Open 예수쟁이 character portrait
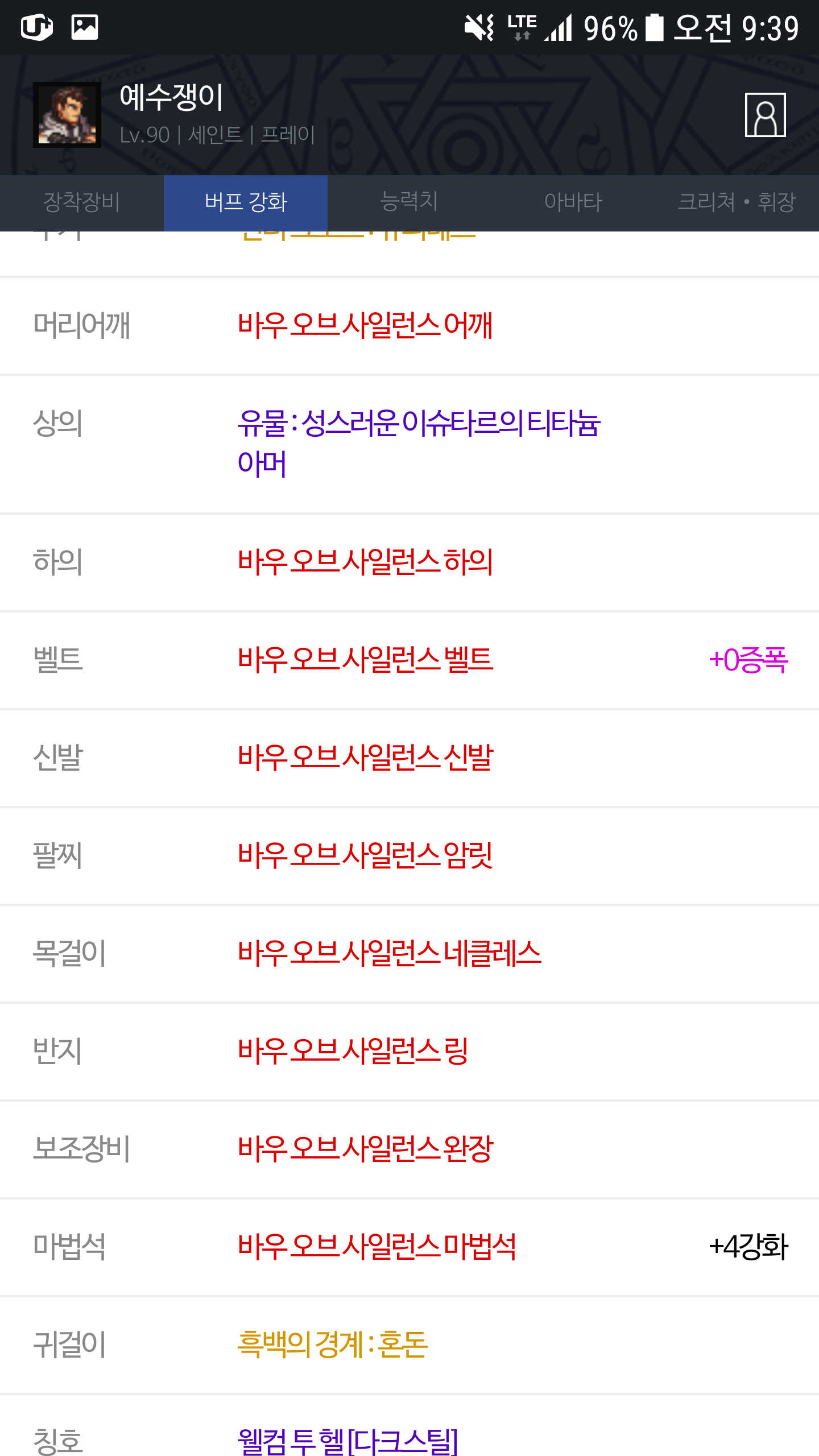Image resolution: width=819 pixels, height=1456 pixels. pyautogui.click(x=67, y=115)
